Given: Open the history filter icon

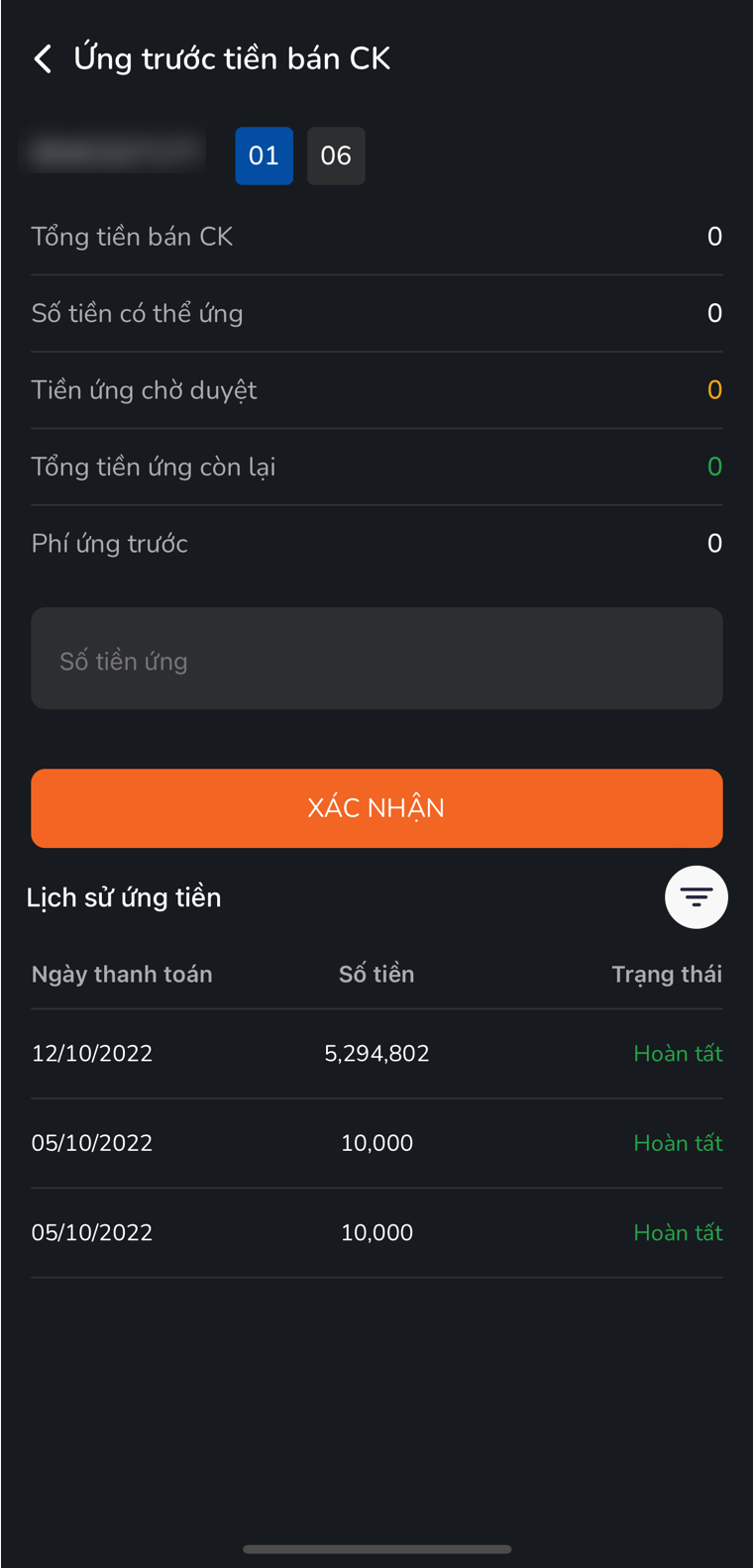Looking at the screenshot, I should point(696,897).
